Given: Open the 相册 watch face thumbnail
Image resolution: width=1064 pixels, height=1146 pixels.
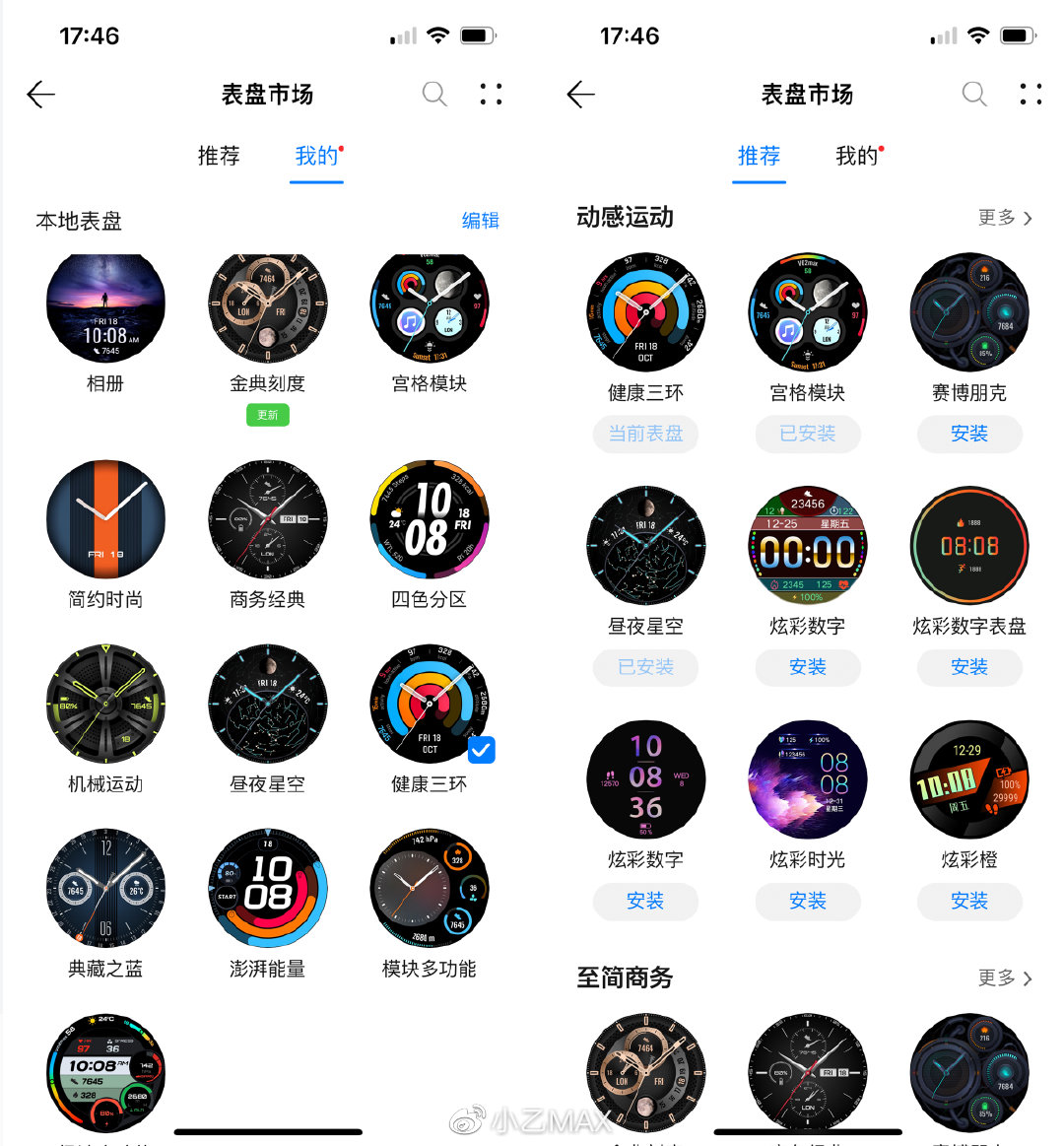Looking at the screenshot, I should click(105, 306).
